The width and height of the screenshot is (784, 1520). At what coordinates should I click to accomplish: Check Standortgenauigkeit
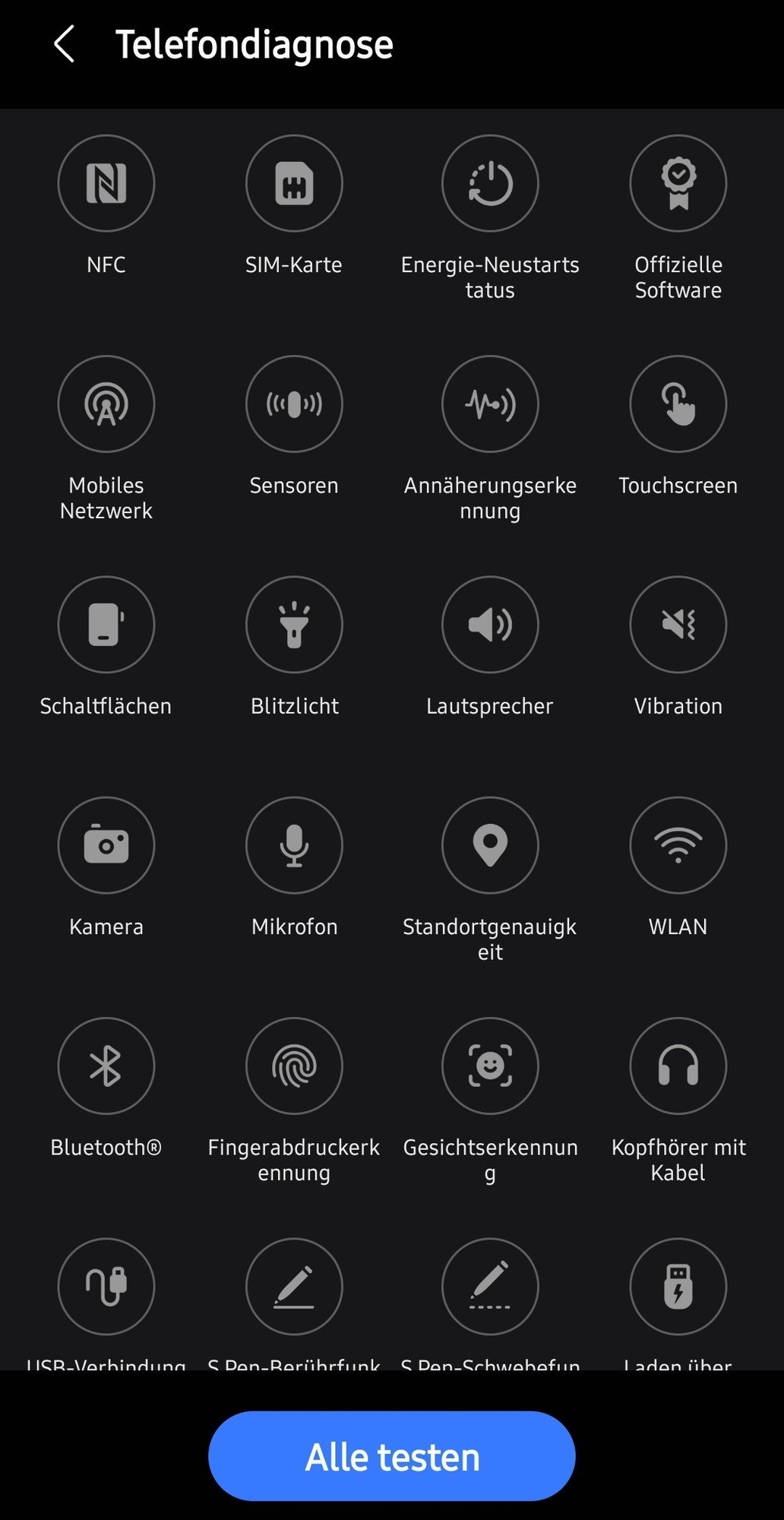490,845
